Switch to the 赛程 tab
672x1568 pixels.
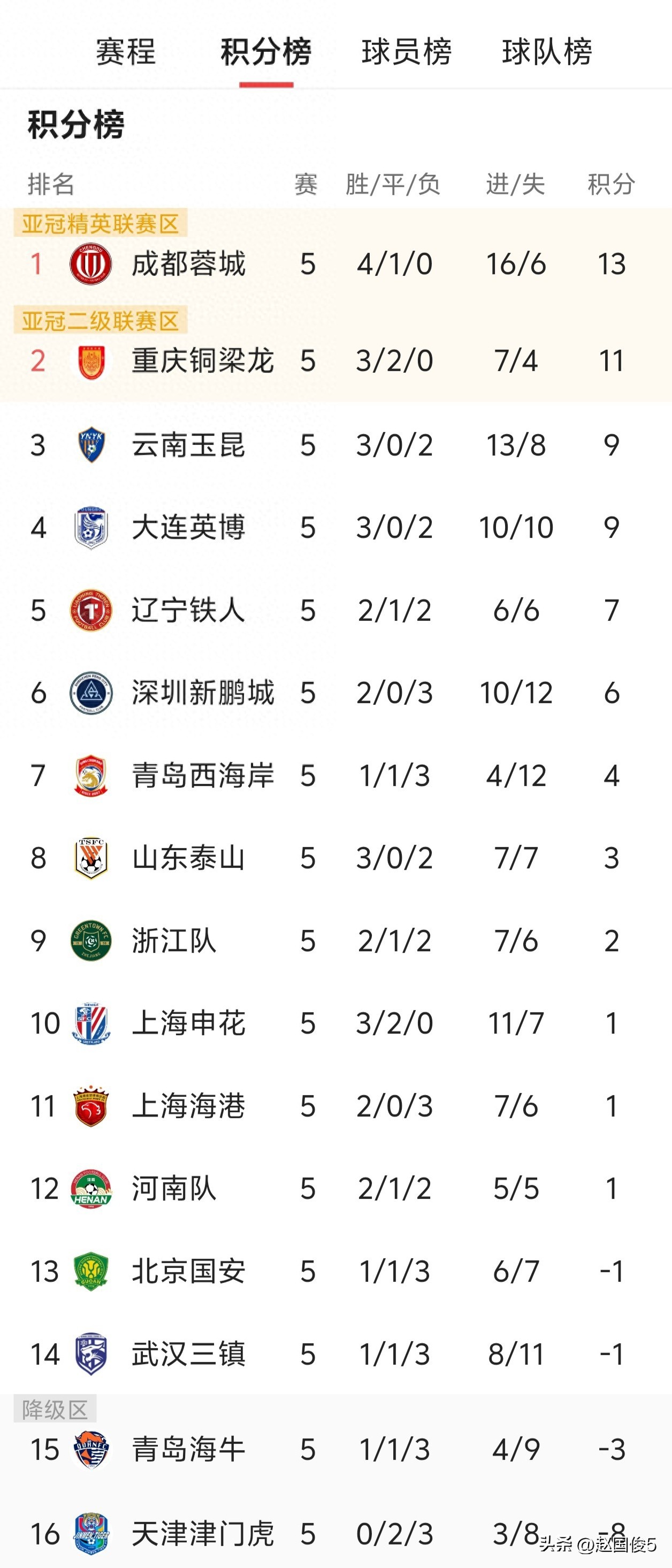(x=126, y=52)
